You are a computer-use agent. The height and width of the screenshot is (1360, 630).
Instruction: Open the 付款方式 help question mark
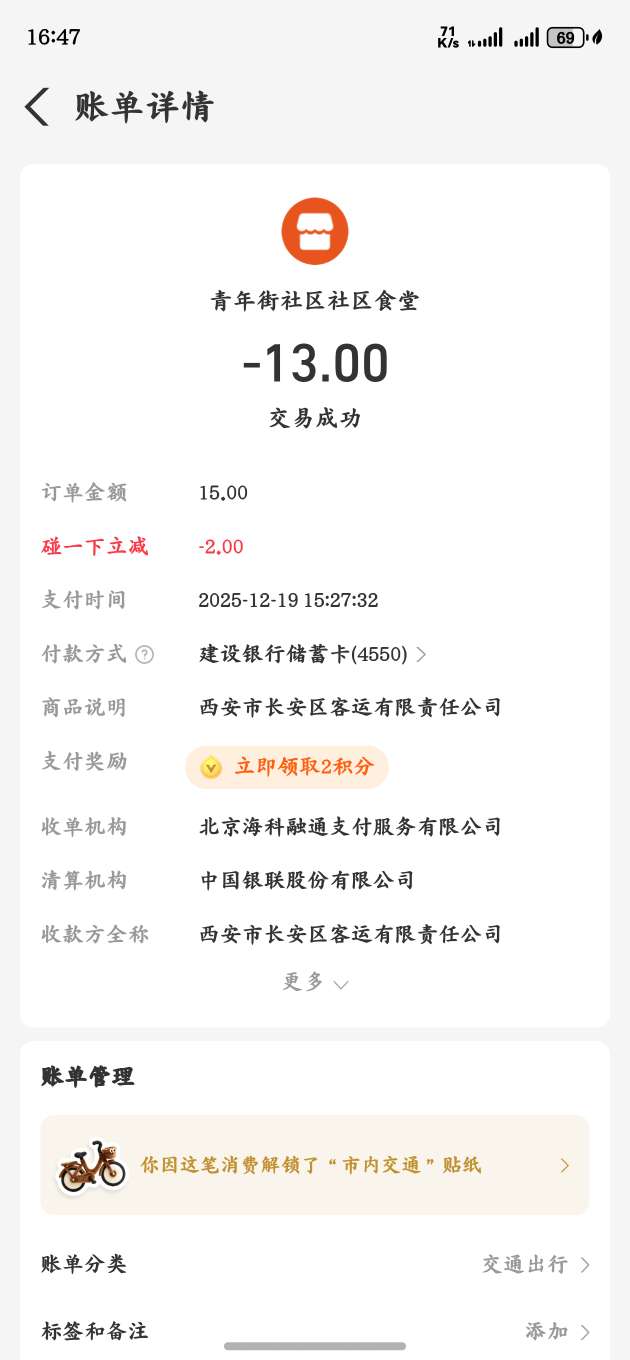(145, 655)
